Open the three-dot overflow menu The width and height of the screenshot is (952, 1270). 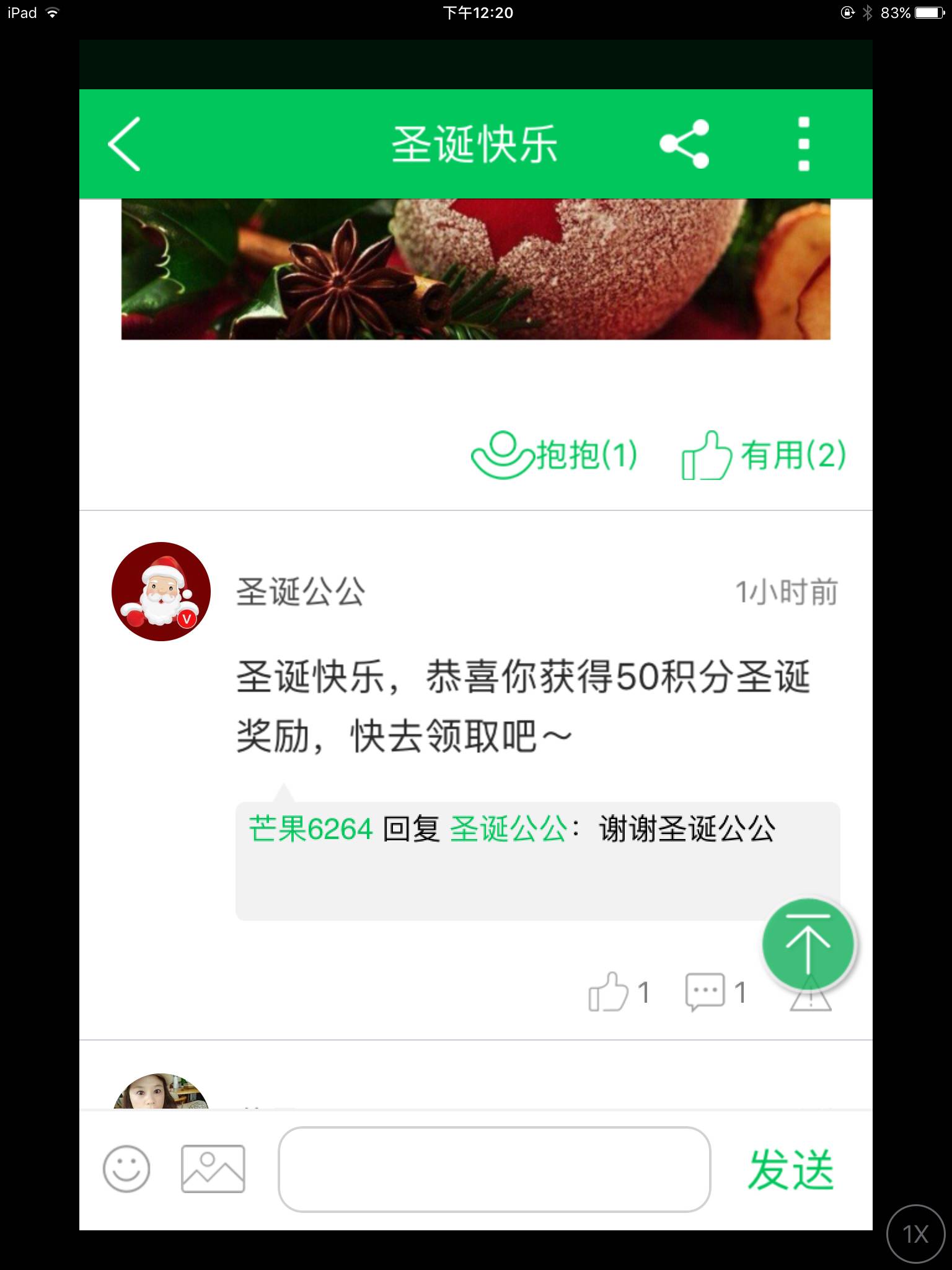(803, 144)
